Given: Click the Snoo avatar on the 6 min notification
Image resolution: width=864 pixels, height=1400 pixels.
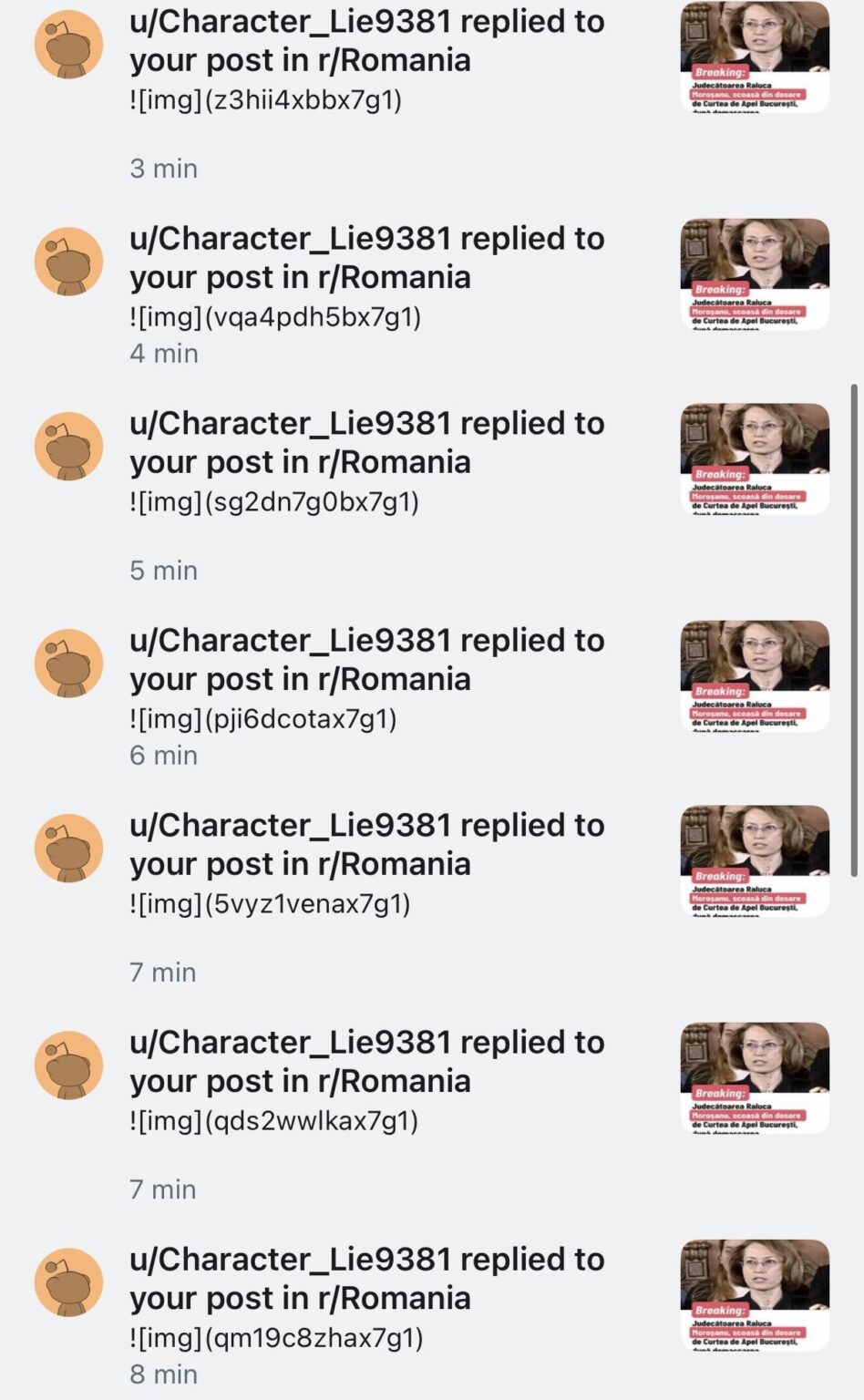Looking at the screenshot, I should 69,664.
